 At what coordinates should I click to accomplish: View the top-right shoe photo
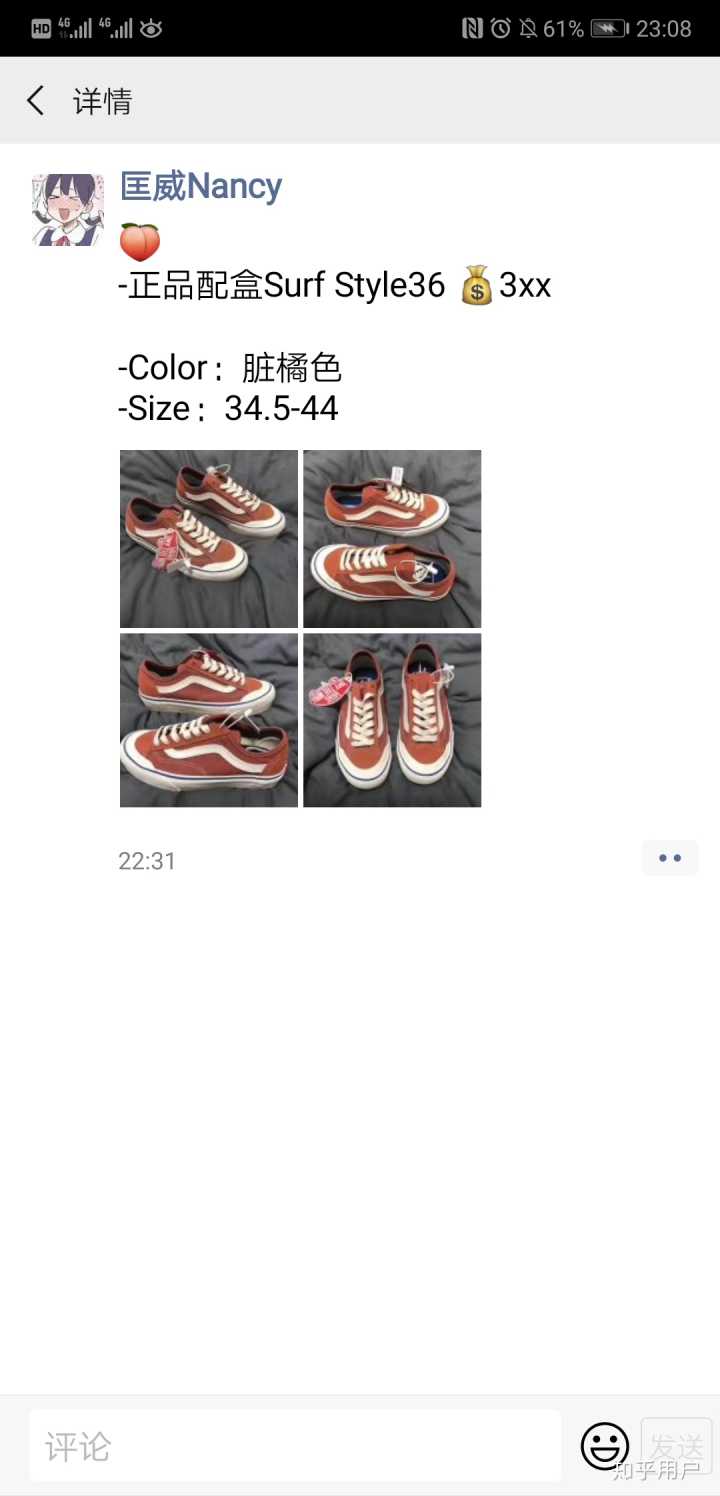(392, 539)
